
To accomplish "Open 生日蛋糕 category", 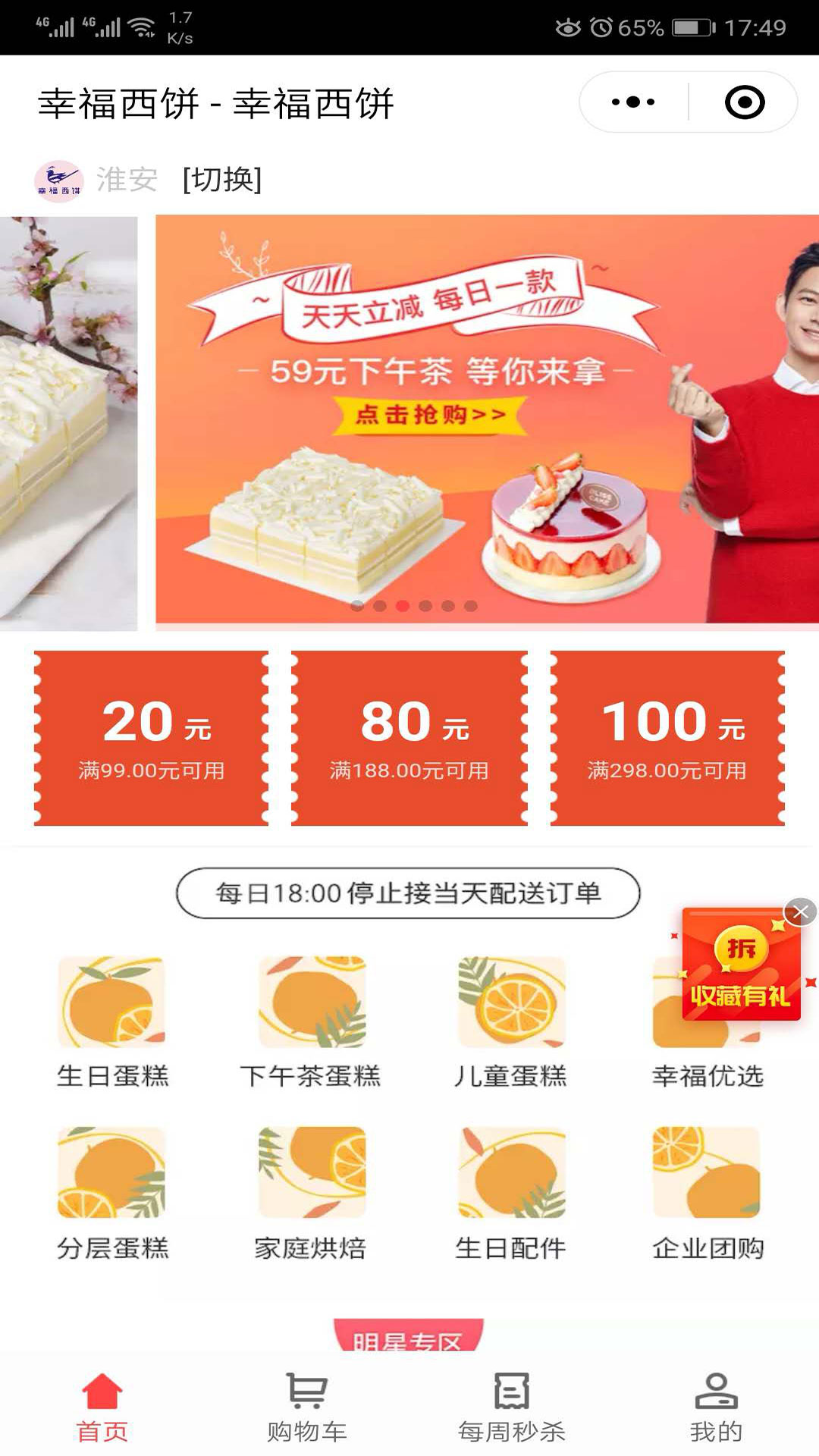I will (112, 1021).
